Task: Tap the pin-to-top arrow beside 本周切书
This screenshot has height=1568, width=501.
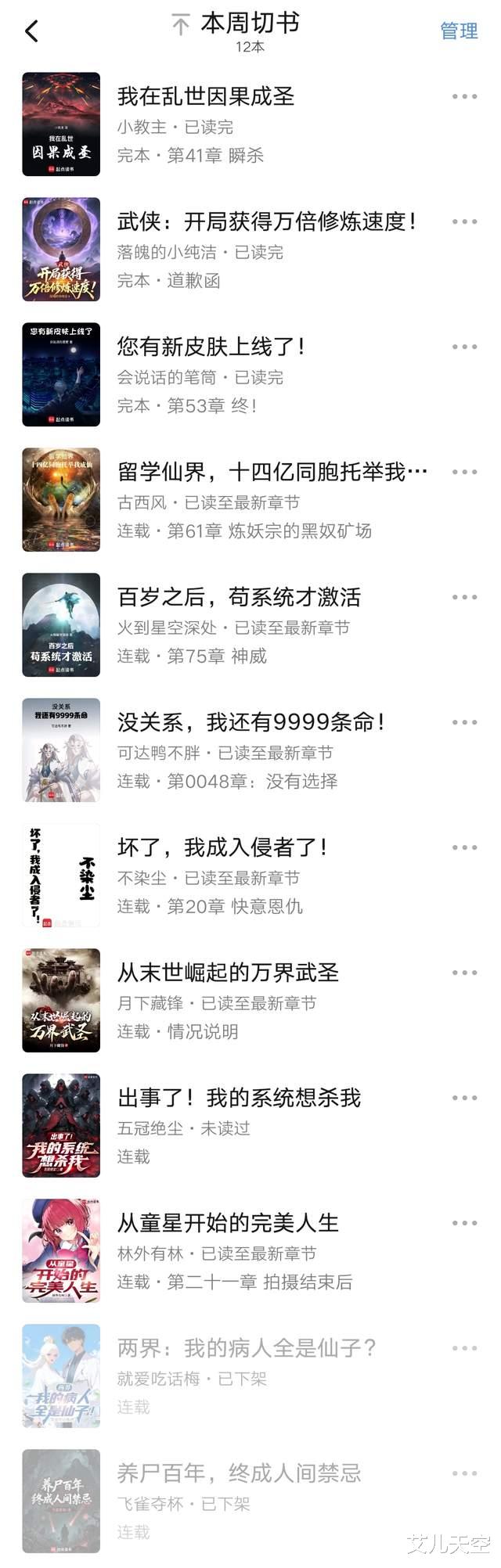Action: coord(181,26)
